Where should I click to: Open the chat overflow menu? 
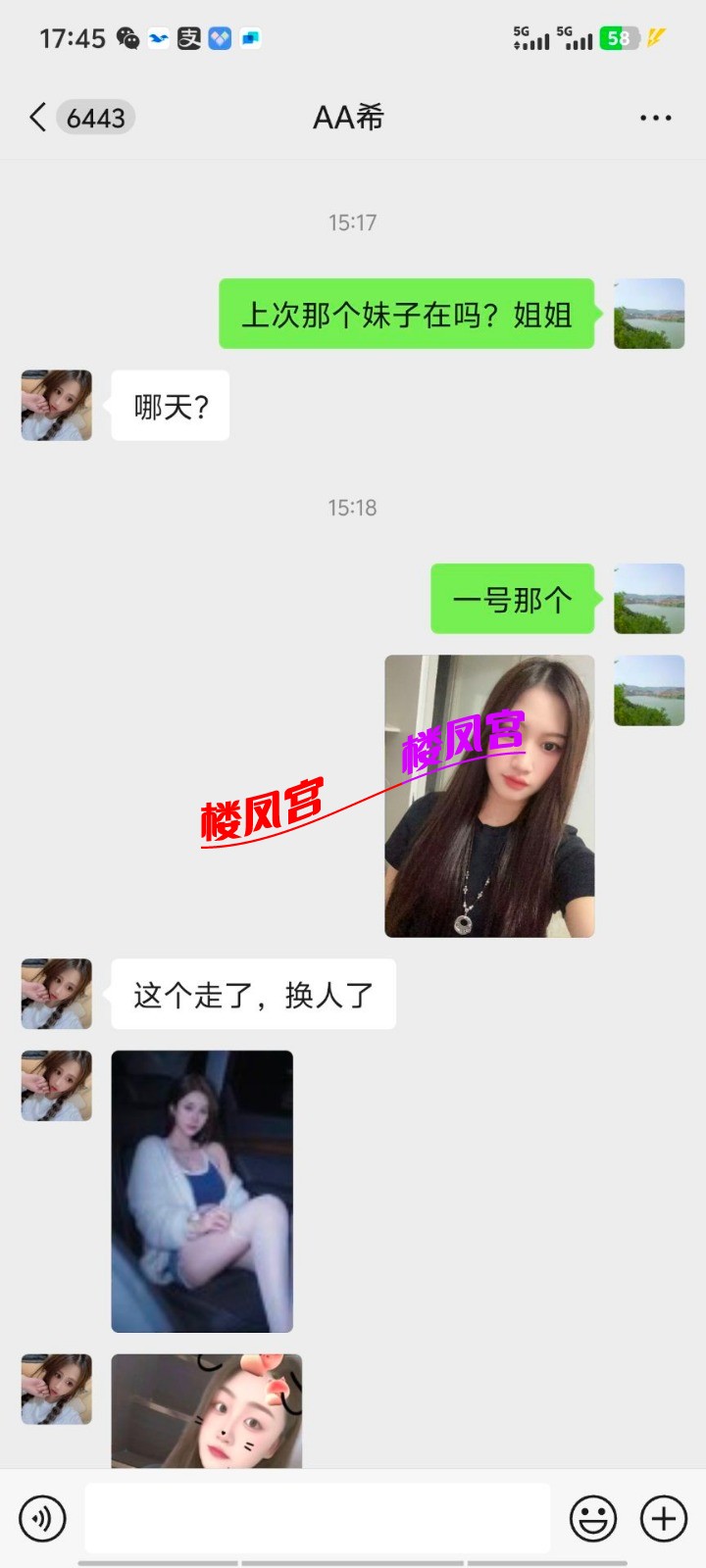pyautogui.click(x=655, y=118)
